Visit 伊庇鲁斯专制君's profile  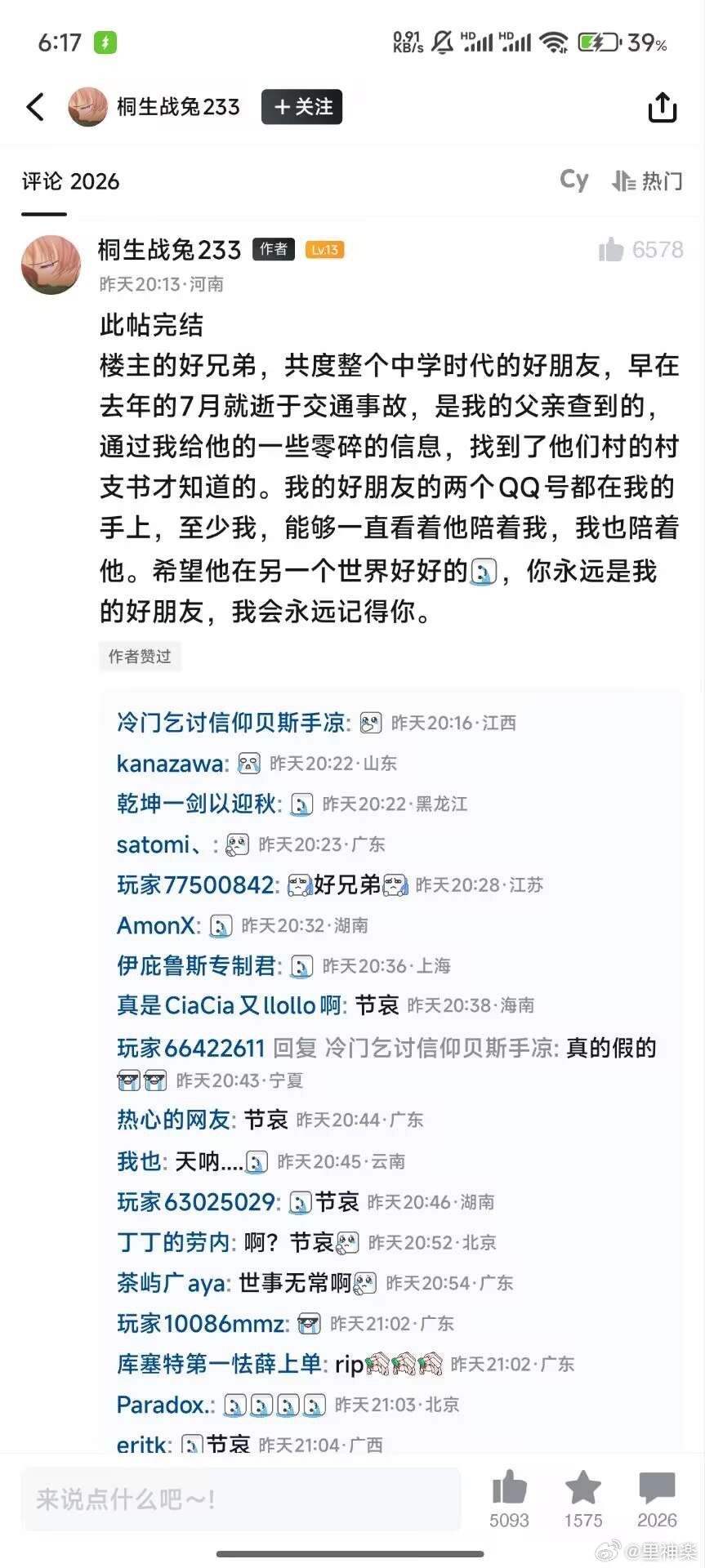pyautogui.click(x=199, y=965)
